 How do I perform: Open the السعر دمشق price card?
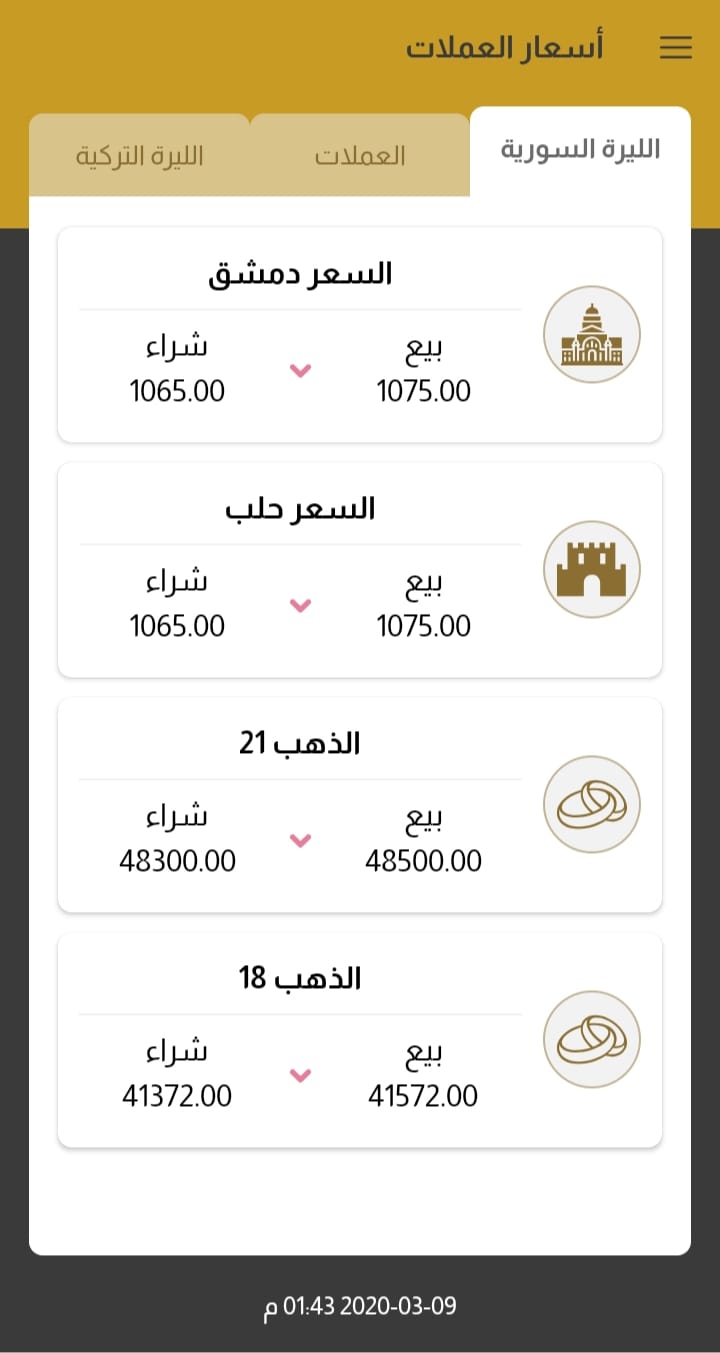pyautogui.click(x=360, y=334)
